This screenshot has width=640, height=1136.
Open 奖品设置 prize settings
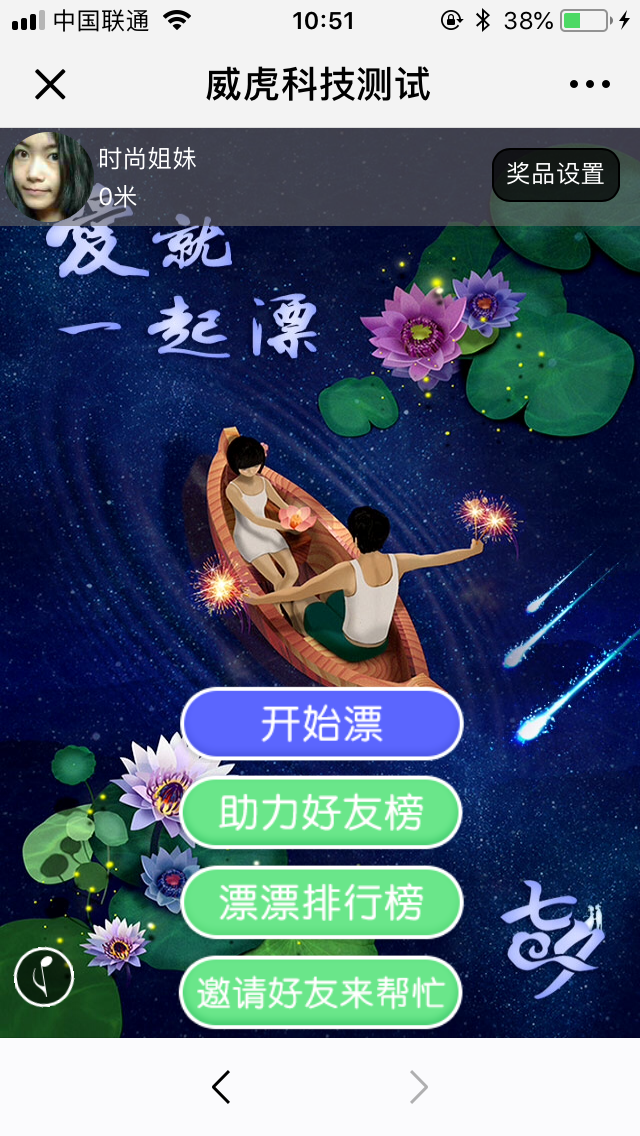click(x=555, y=174)
